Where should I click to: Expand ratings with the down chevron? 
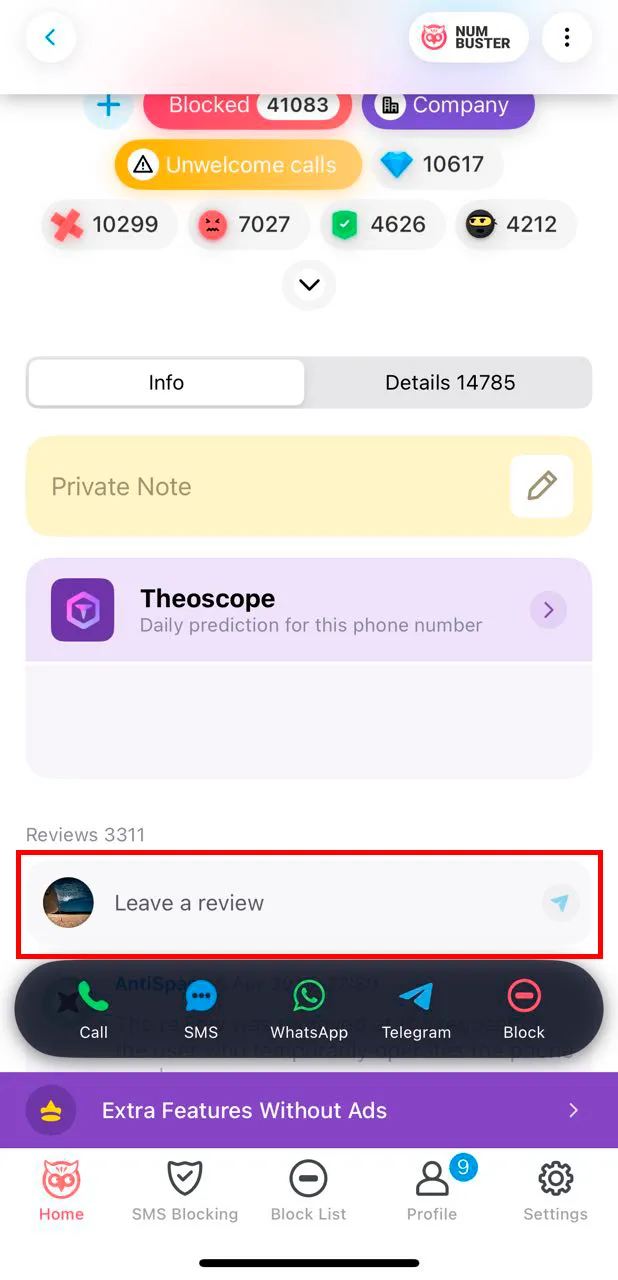[x=309, y=285]
